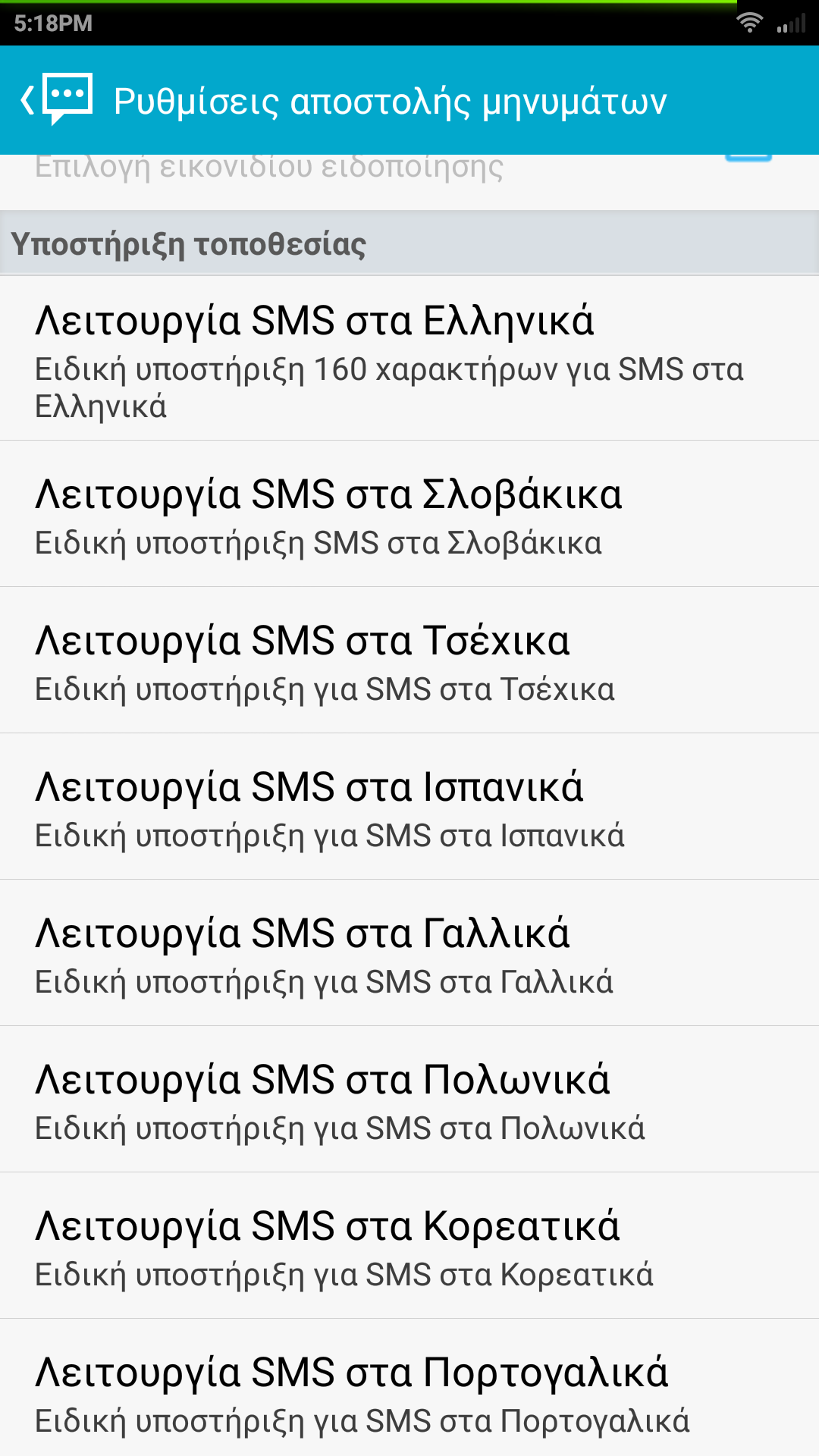
Task: Toggle the Επιλογή εικονιδίου ειδοποίησης checkbox
Action: point(748,158)
